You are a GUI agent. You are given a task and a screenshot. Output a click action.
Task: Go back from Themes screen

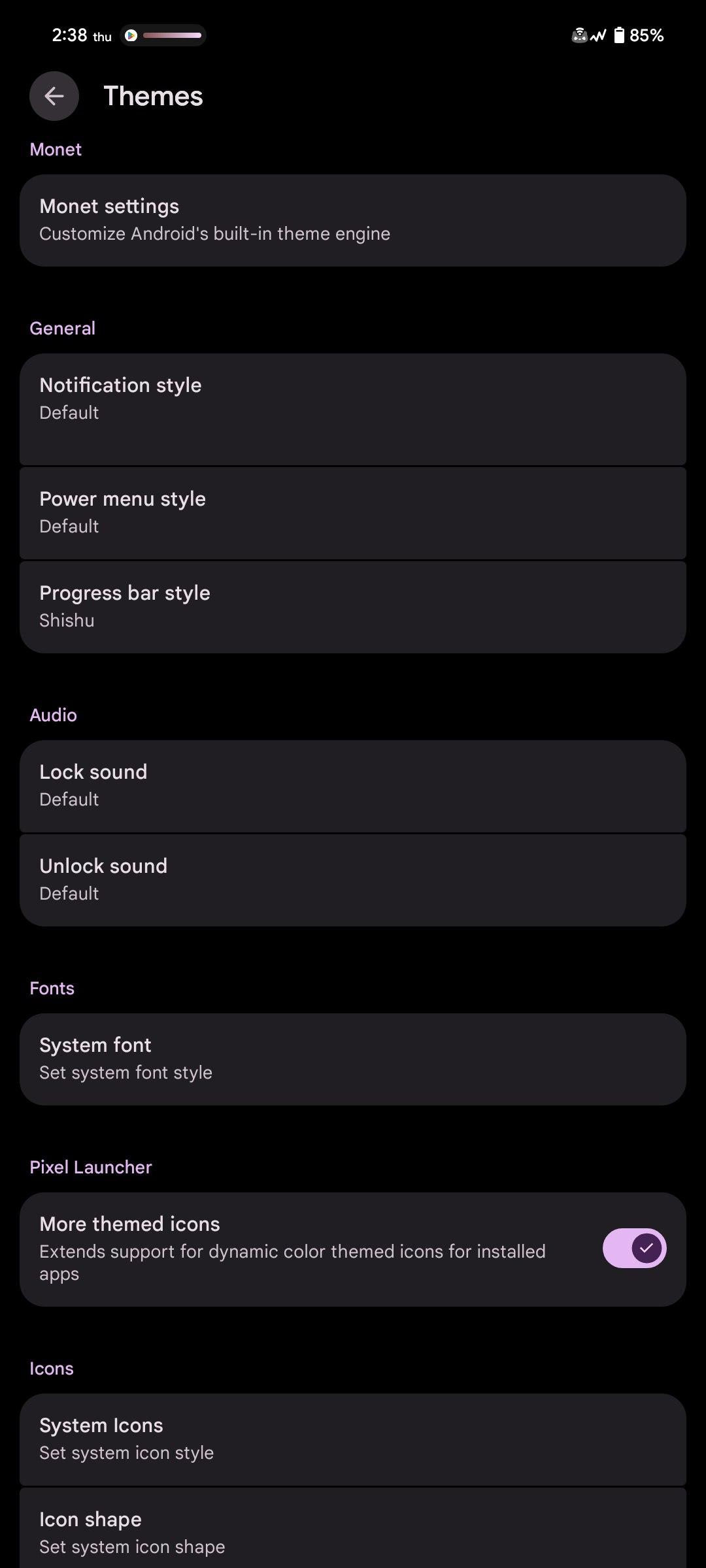click(54, 96)
